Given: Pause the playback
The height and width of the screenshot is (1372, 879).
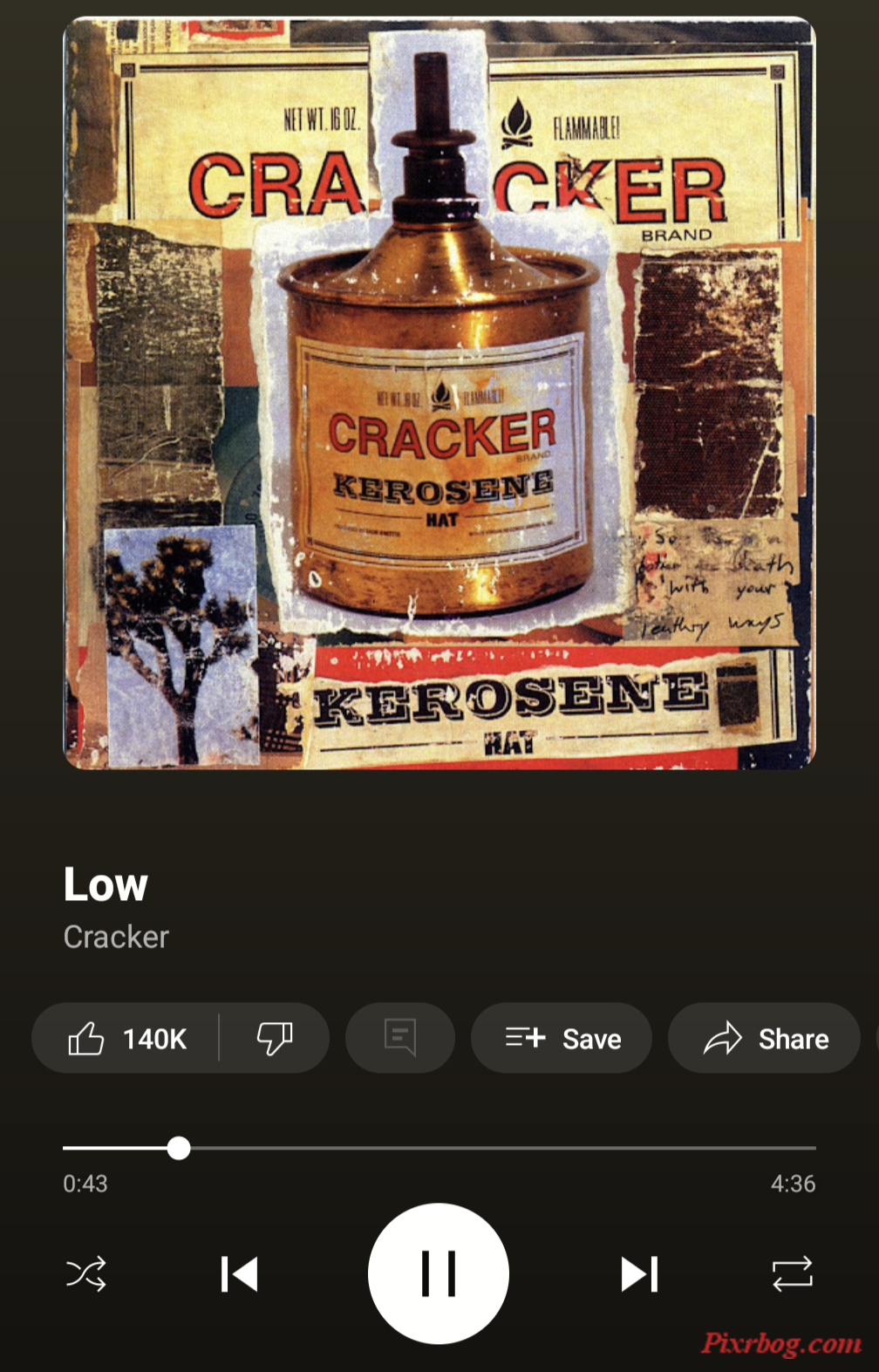Looking at the screenshot, I should point(439,1273).
